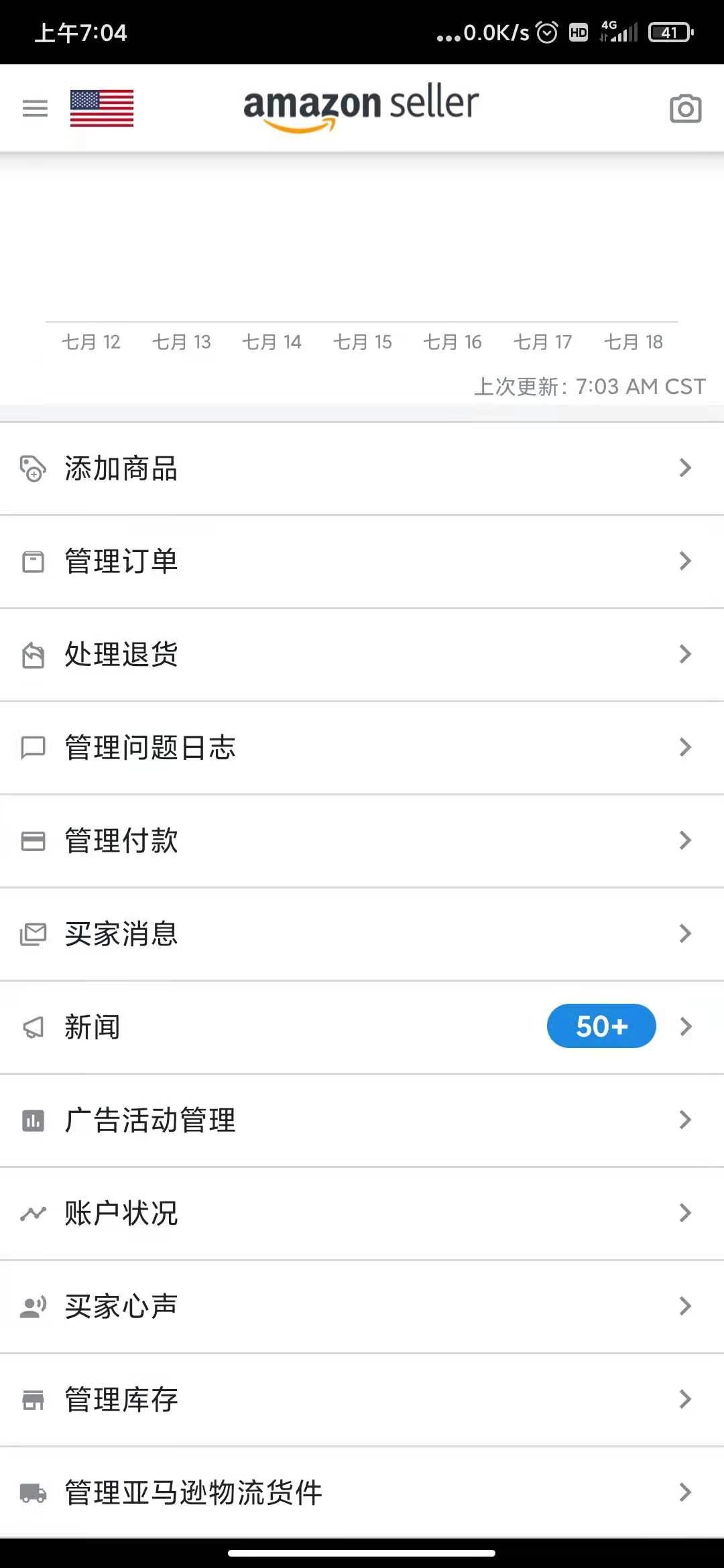
Task: Go to 广告活动管理 campaigns
Action: click(x=362, y=1120)
